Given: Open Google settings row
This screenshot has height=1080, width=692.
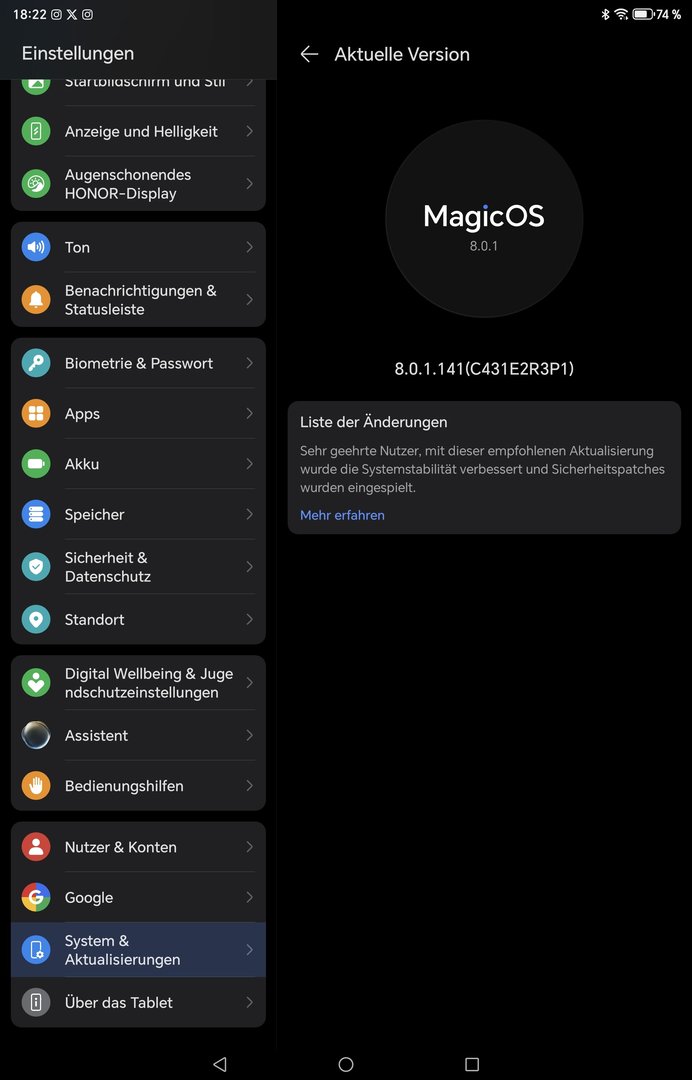Looking at the screenshot, I should coord(140,898).
